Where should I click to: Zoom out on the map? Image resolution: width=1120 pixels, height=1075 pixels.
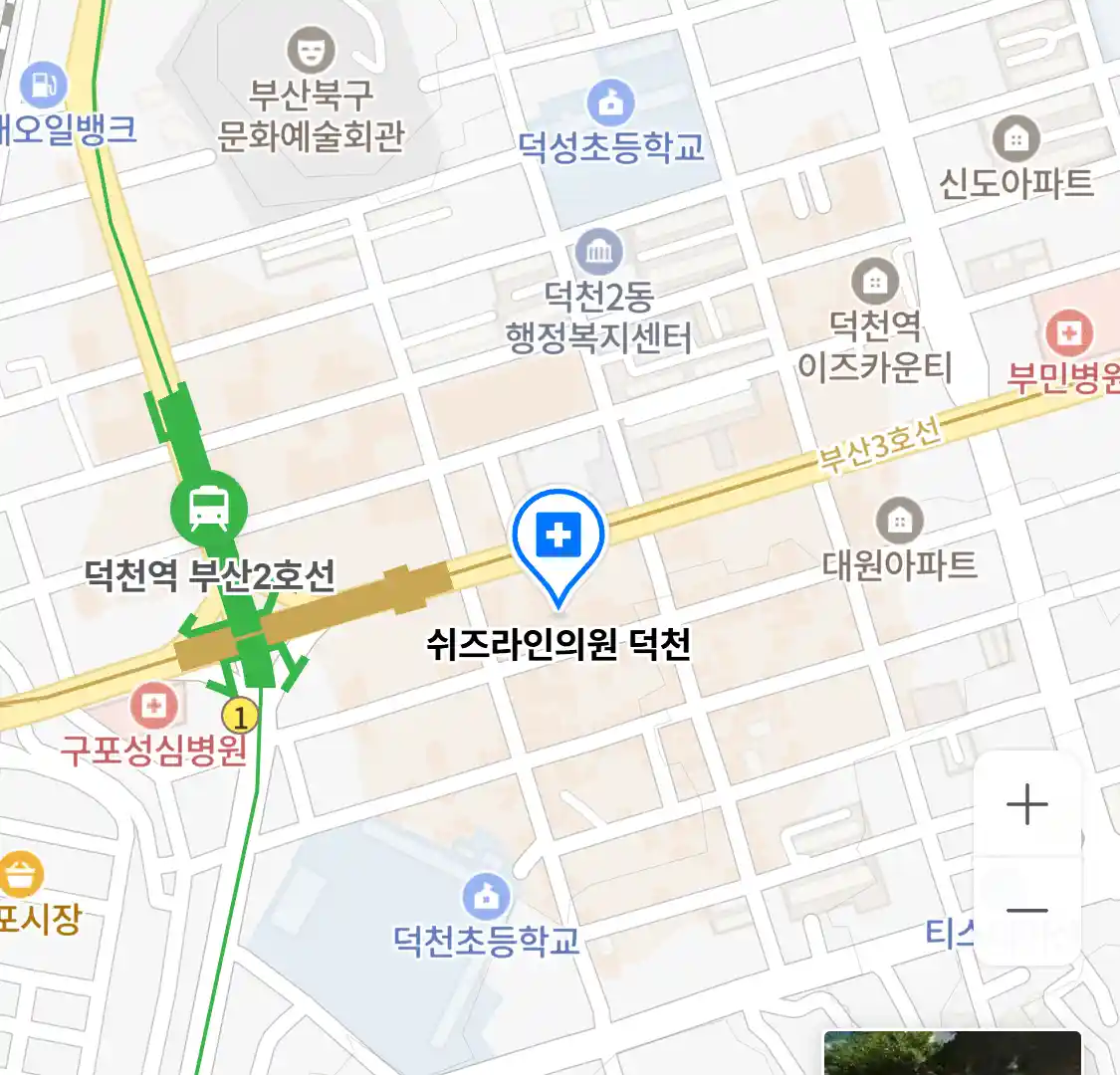tap(1026, 910)
